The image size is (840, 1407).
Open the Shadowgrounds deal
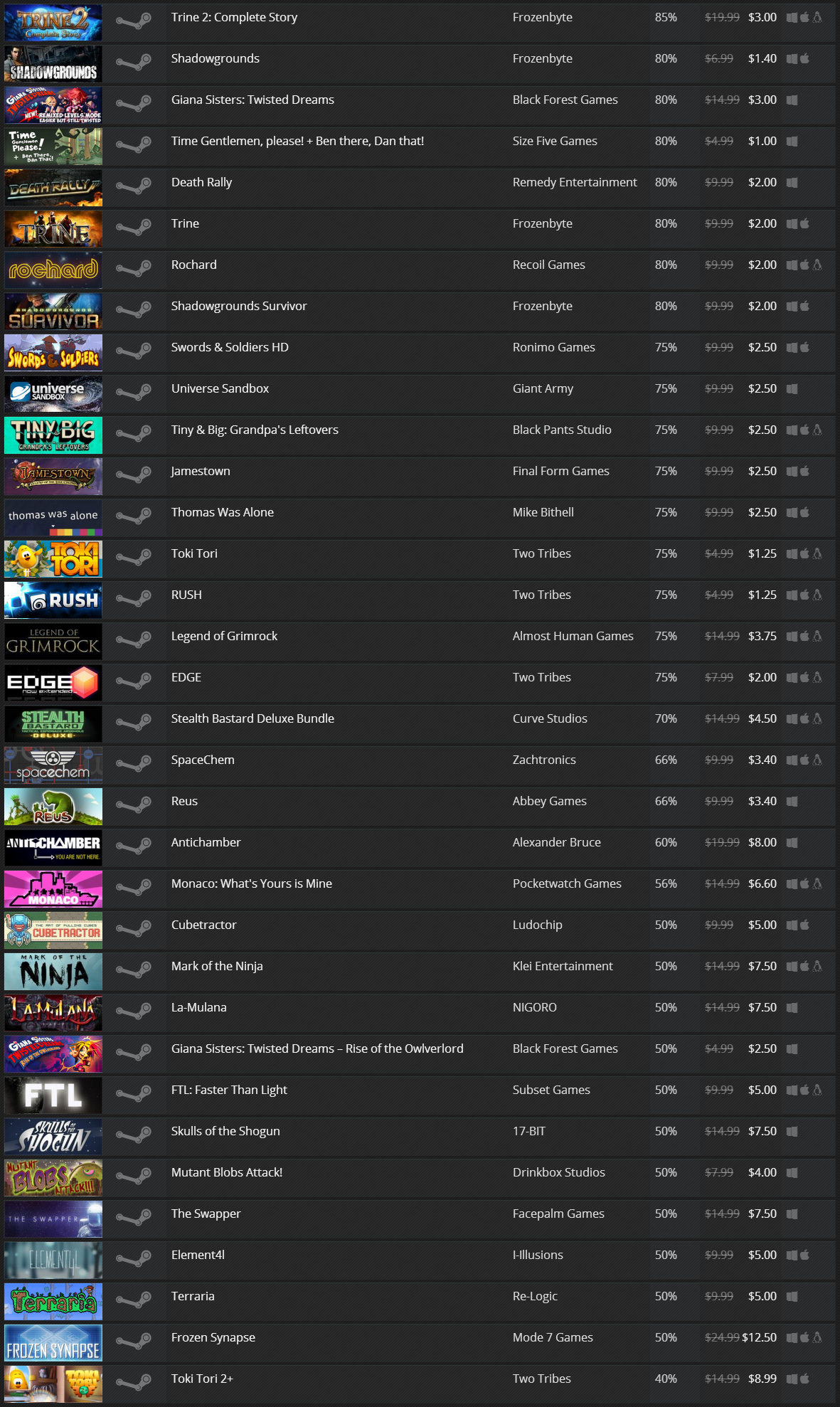(x=215, y=58)
